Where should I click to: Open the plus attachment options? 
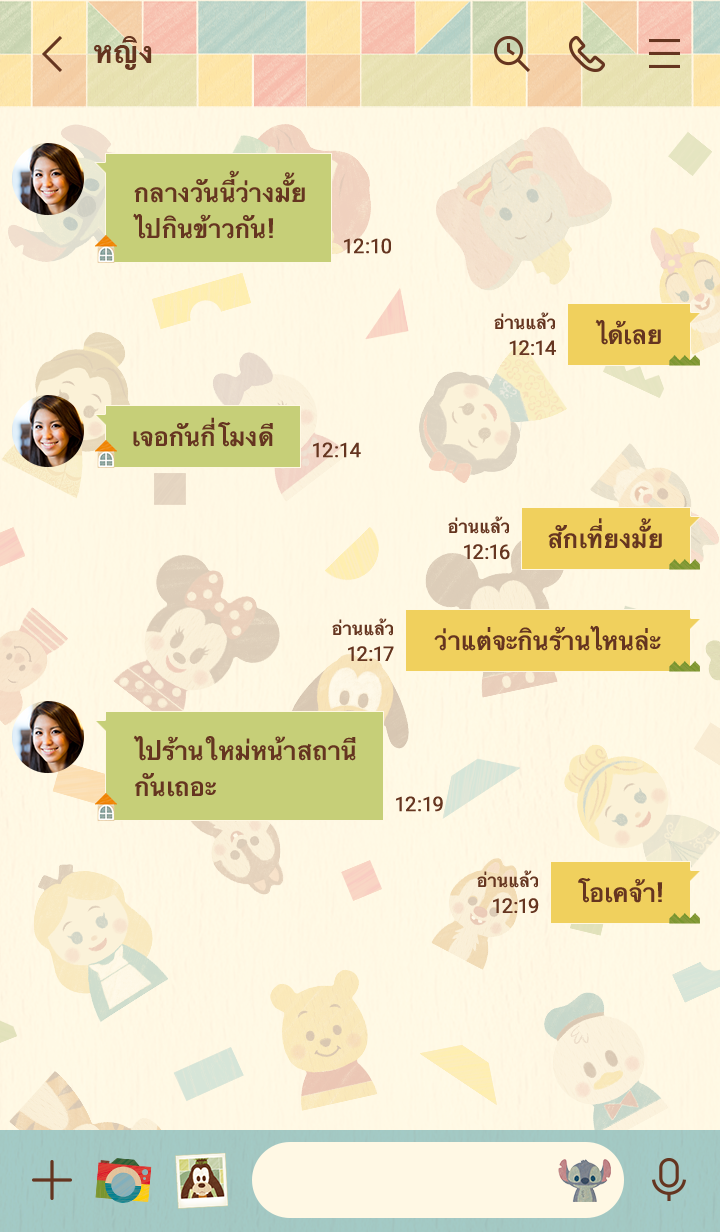coord(52,1181)
